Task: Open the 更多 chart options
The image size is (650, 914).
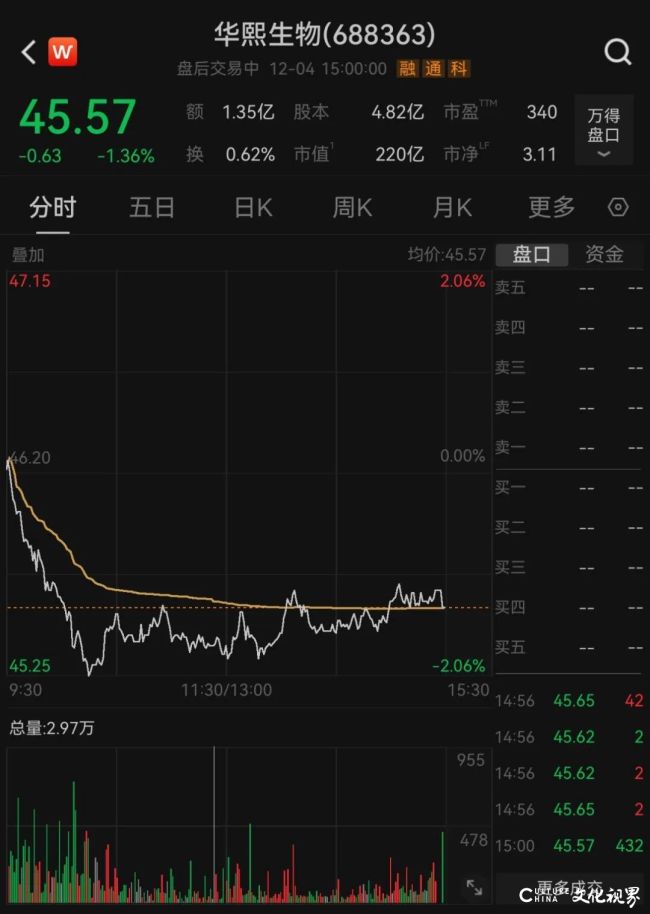Action: tap(552, 207)
